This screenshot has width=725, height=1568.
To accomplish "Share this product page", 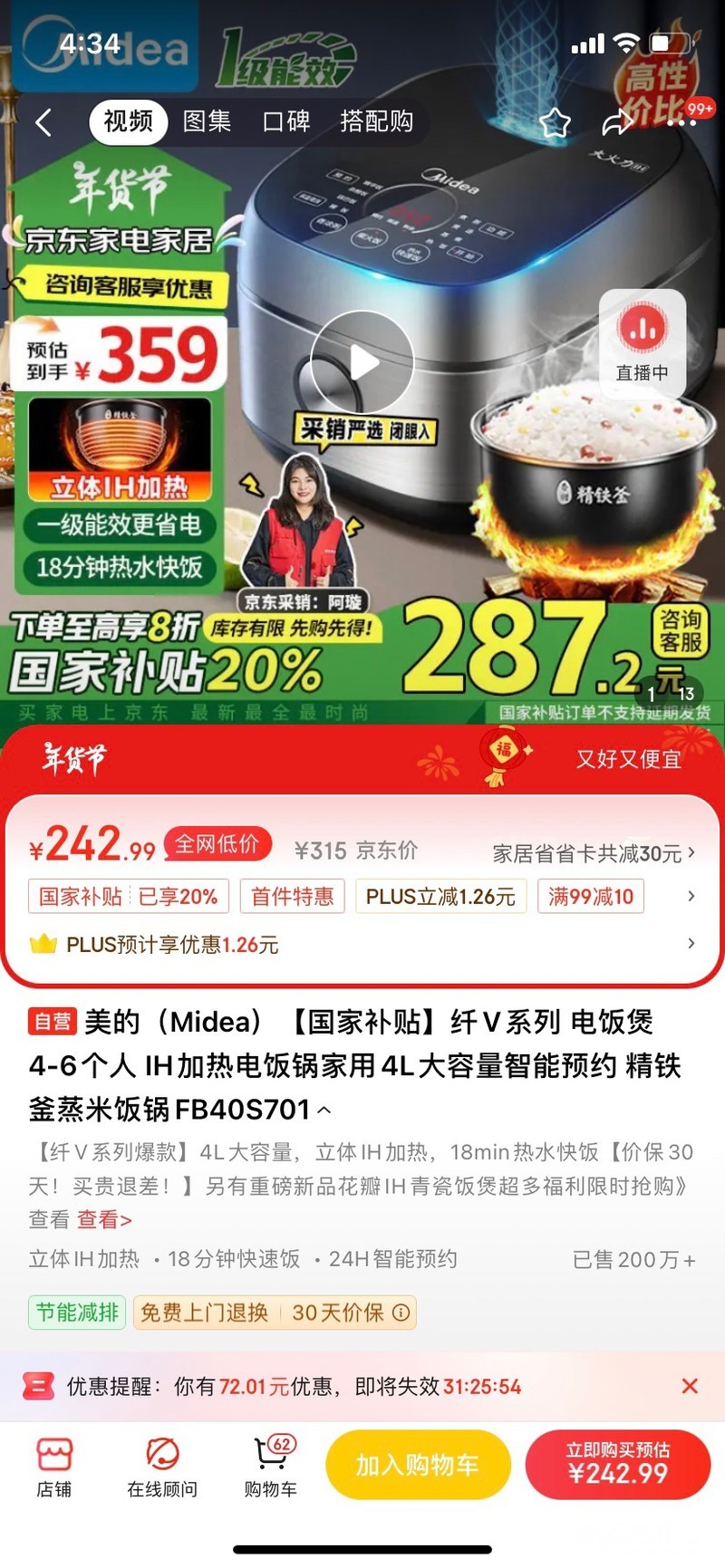I will (x=618, y=122).
